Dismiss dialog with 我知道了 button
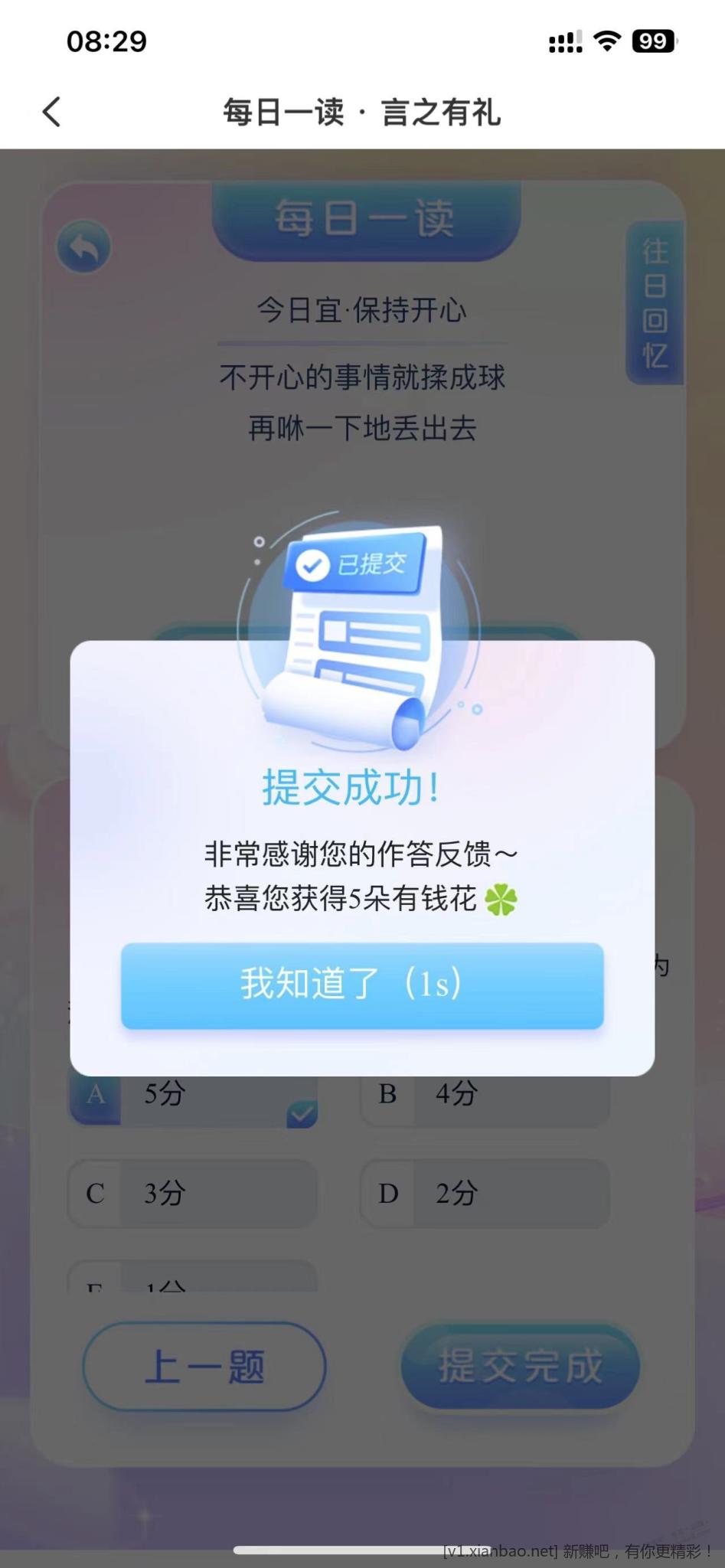725x1568 pixels. tap(362, 985)
